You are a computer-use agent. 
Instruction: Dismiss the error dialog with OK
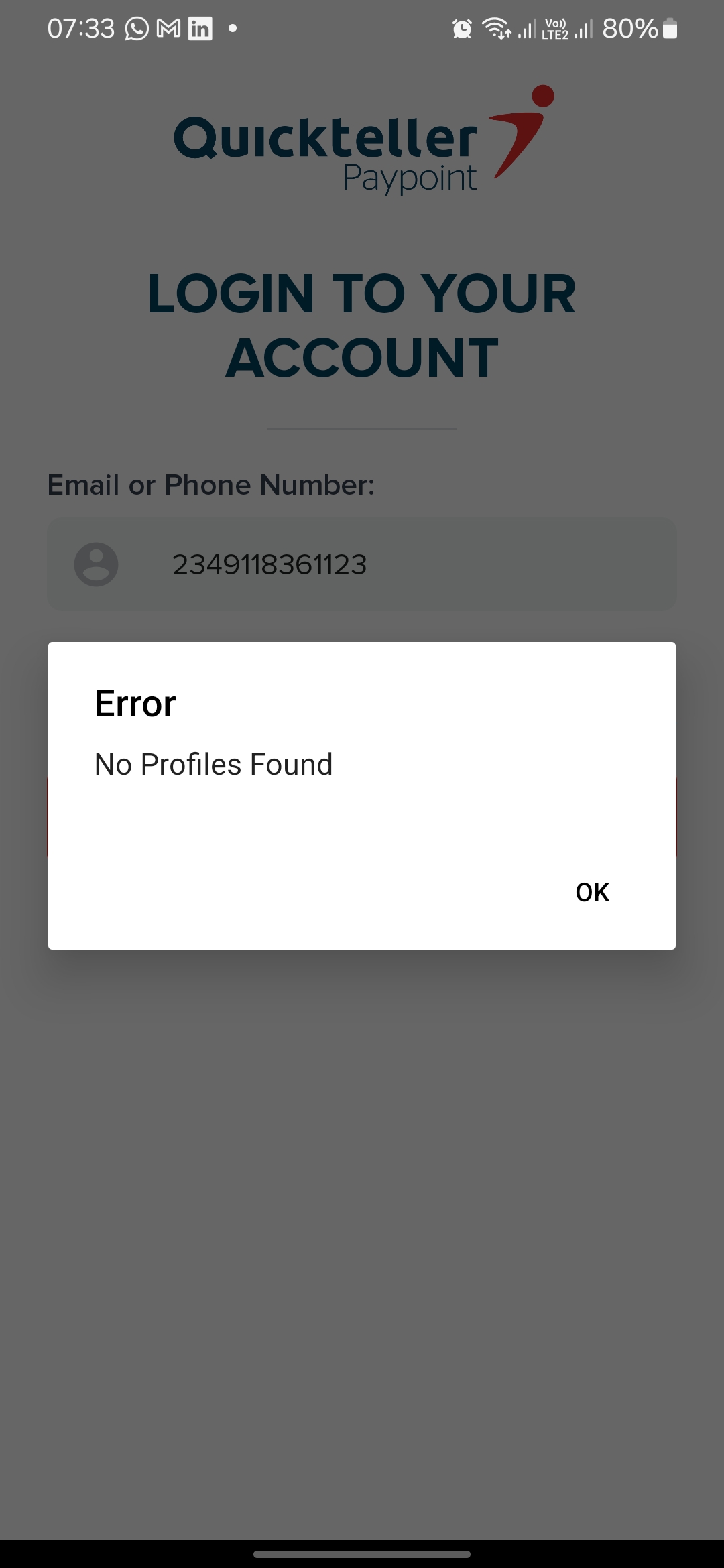(593, 892)
